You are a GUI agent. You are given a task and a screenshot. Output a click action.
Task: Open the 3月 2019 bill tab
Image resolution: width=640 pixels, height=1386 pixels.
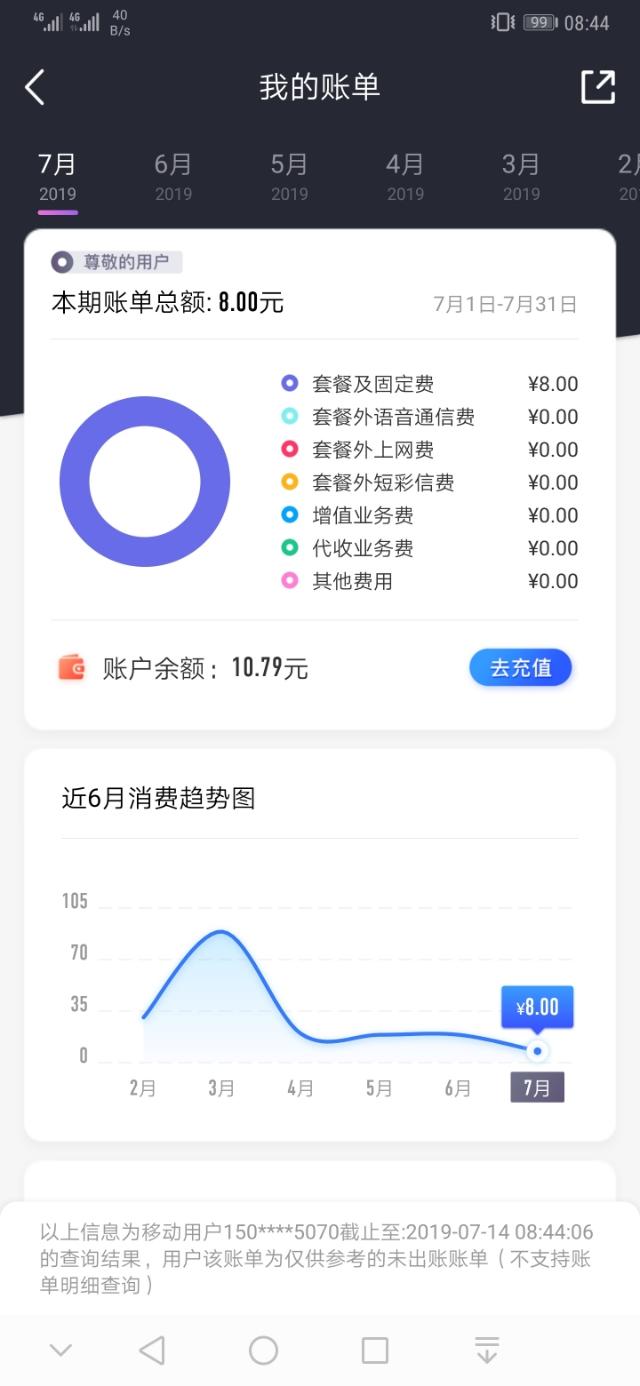(521, 176)
